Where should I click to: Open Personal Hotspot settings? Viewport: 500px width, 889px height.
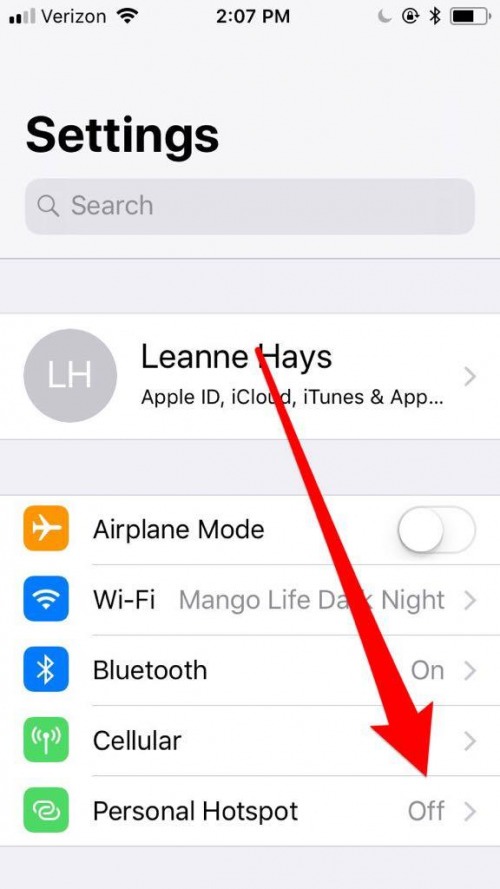(x=250, y=811)
